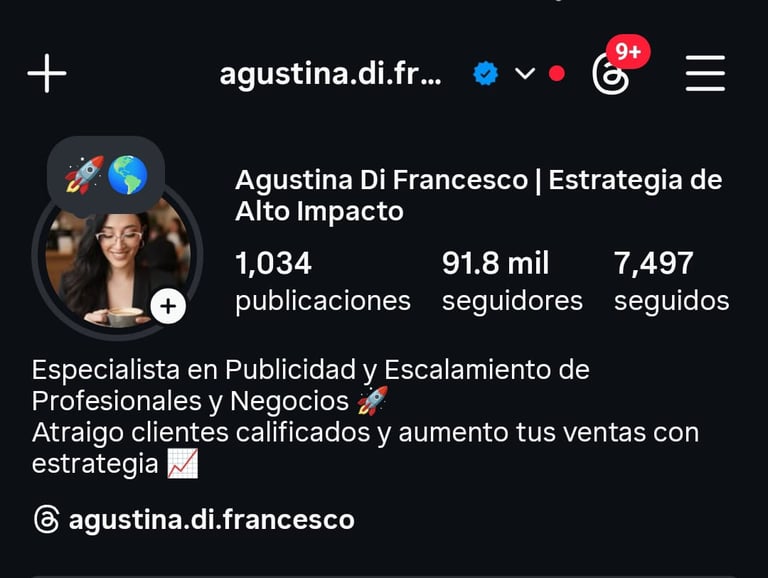This screenshot has width=768, height=578.
Task: Open the account switcher next to agustina.di.fr…
Action: tap(525, 74)
